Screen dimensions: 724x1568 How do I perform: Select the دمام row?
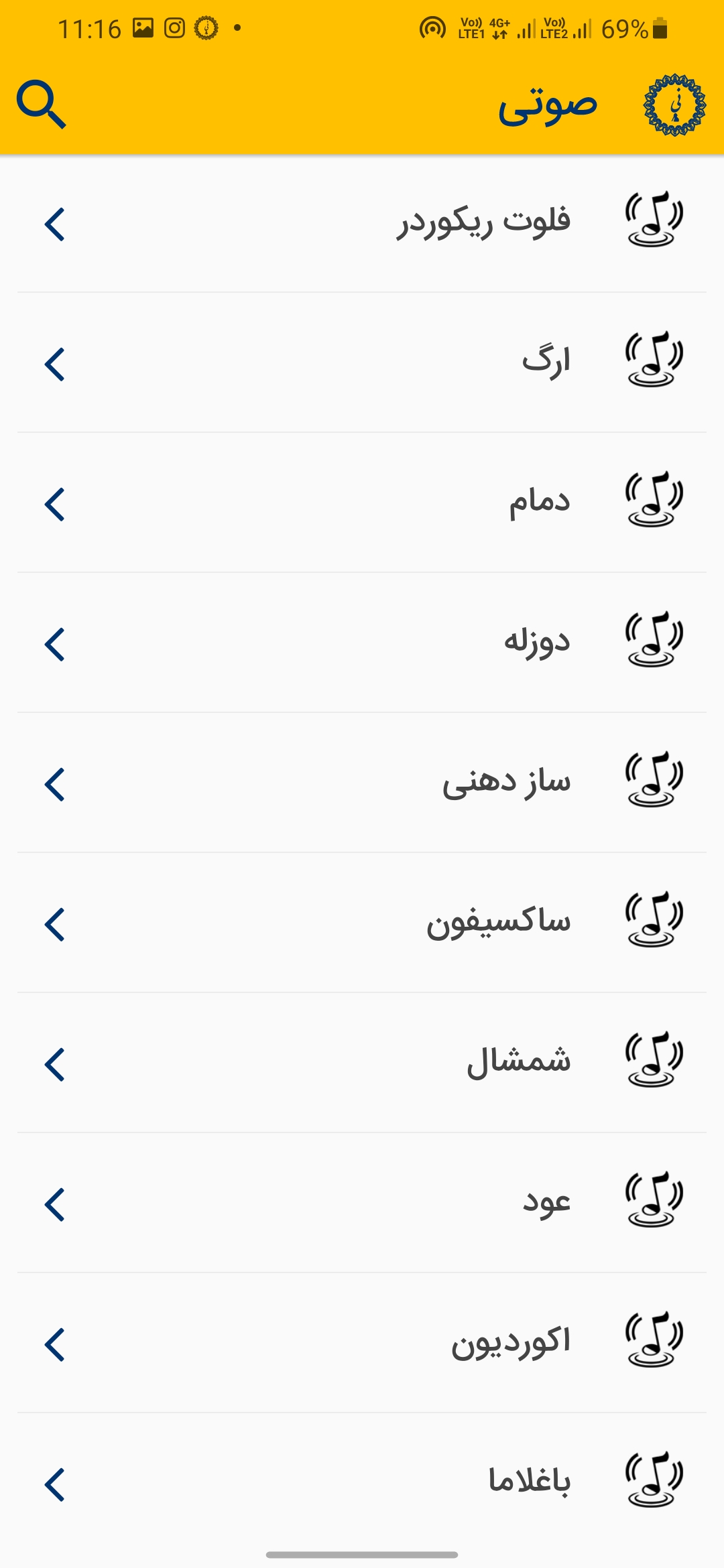pos(362,503)
